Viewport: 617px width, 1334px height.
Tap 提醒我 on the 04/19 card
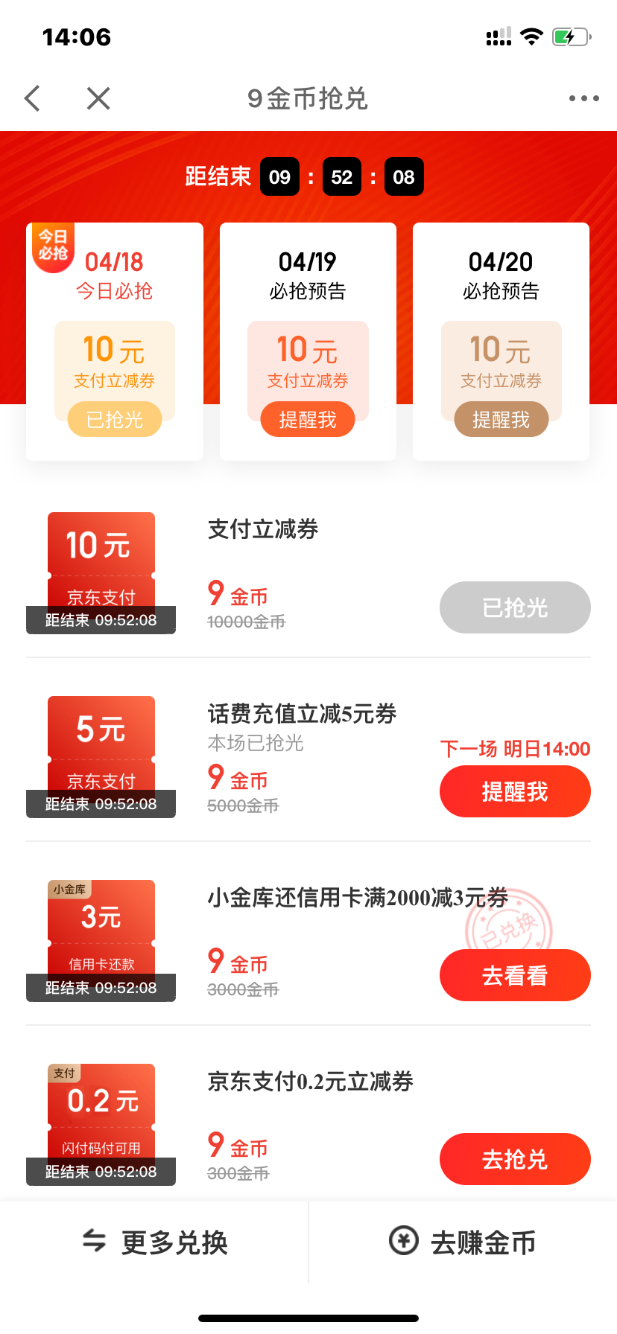tap(307, 420)
